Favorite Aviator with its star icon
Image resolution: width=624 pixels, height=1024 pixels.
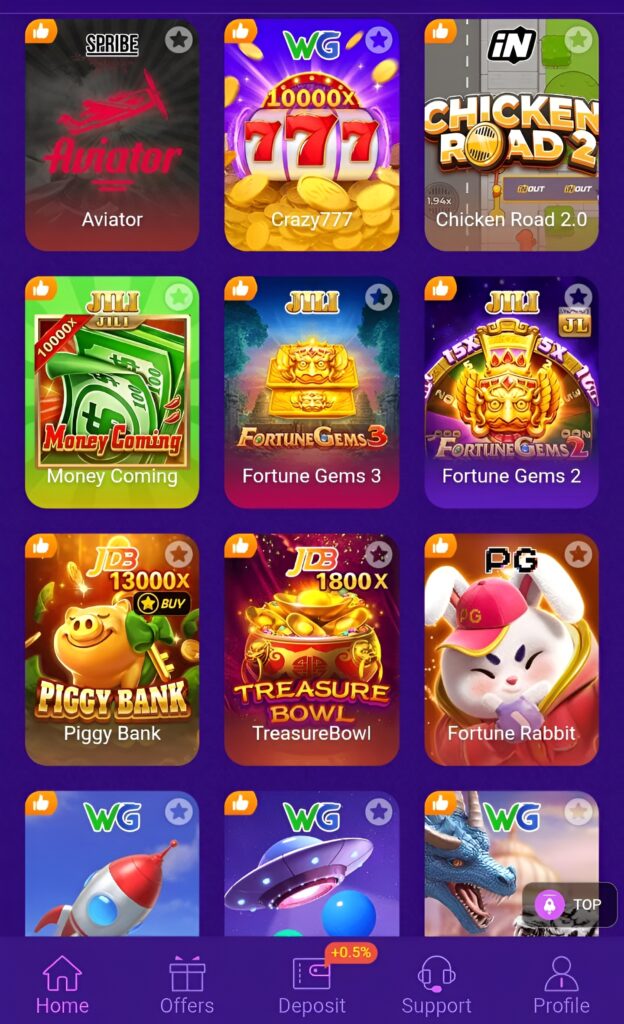coord(178,40)
